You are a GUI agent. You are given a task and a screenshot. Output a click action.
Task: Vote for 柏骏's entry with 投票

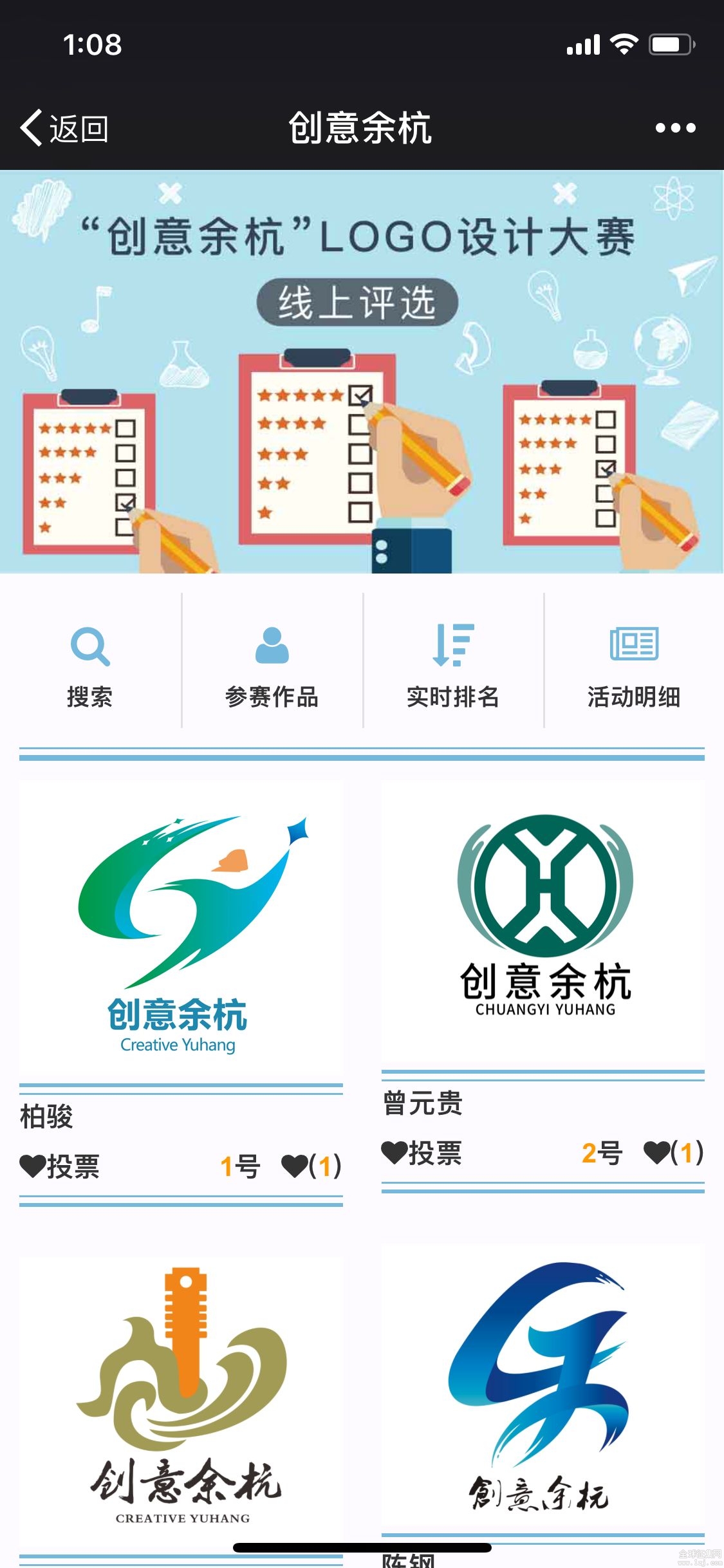pyautogui.click(x=60, y=1166)
